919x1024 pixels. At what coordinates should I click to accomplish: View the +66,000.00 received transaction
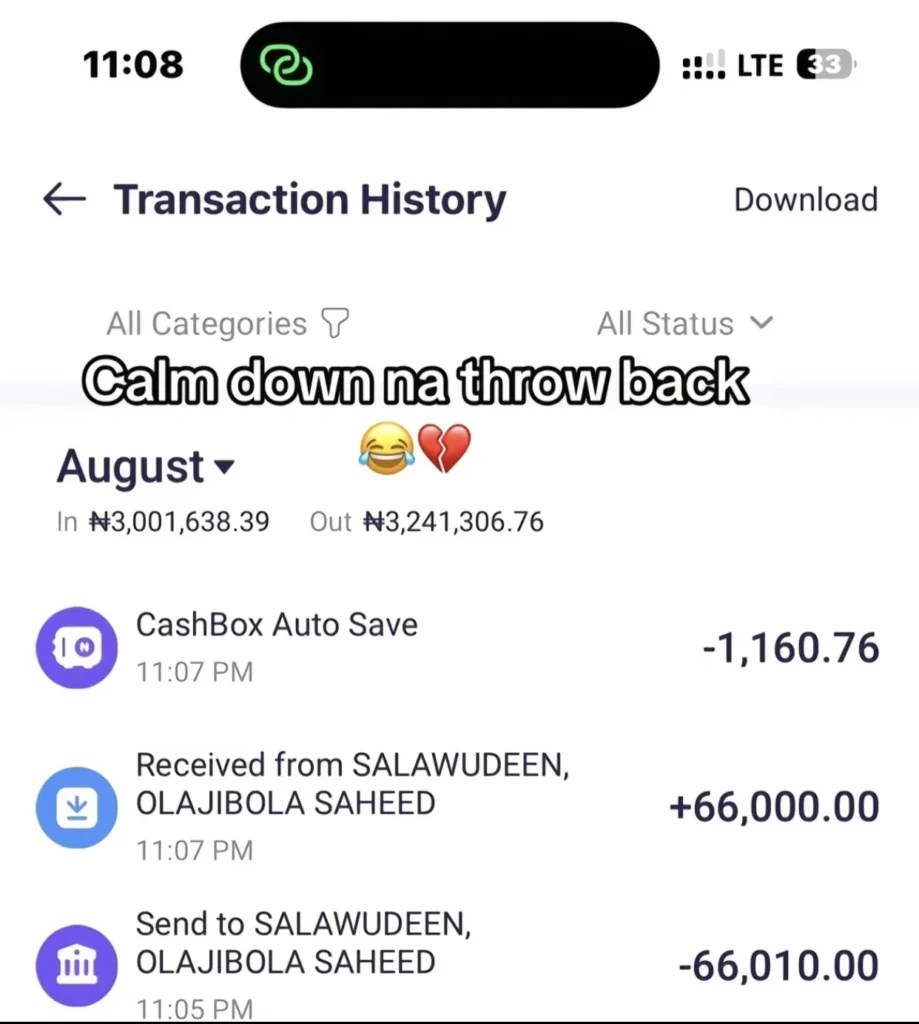457,806
